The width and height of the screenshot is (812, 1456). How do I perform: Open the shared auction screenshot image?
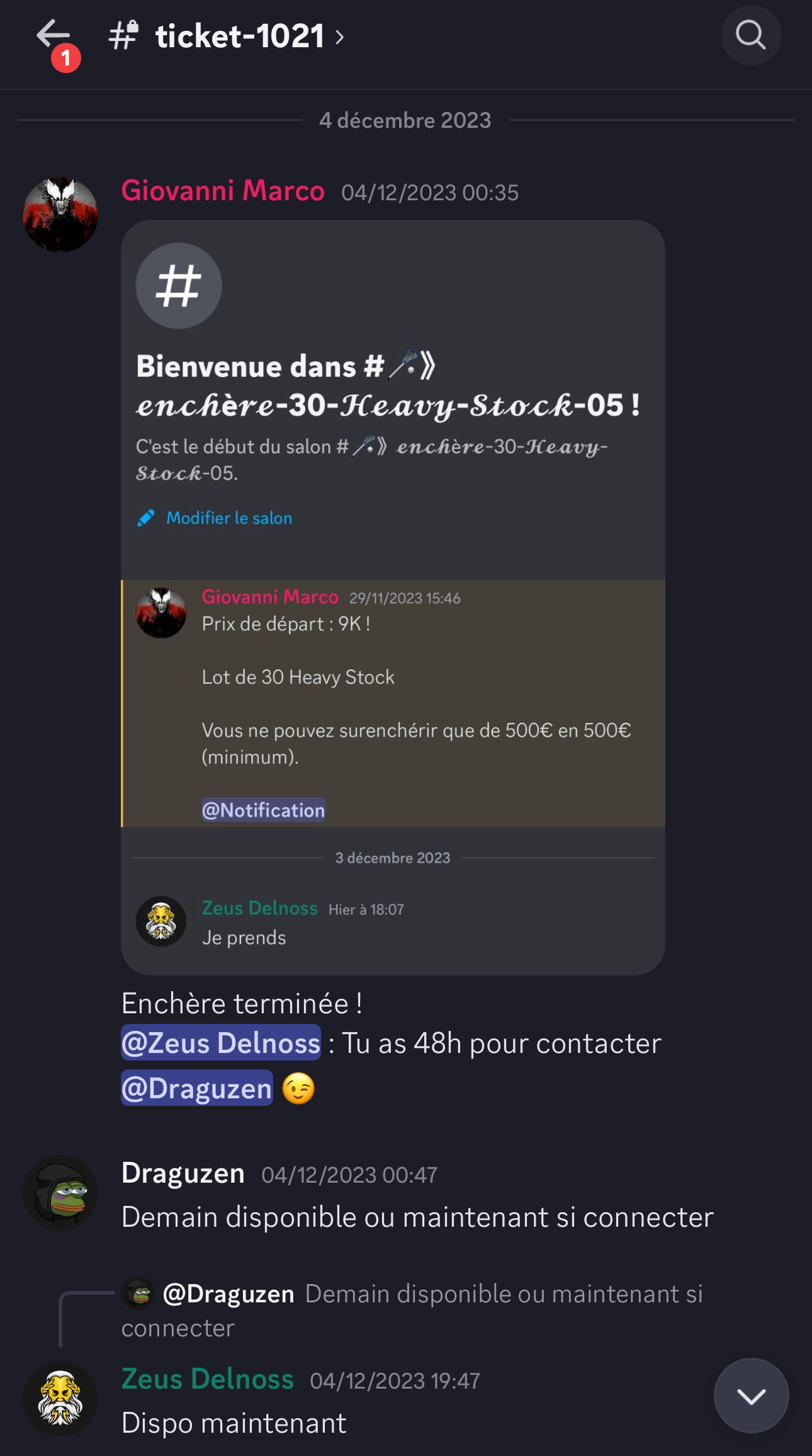point(393,597)
